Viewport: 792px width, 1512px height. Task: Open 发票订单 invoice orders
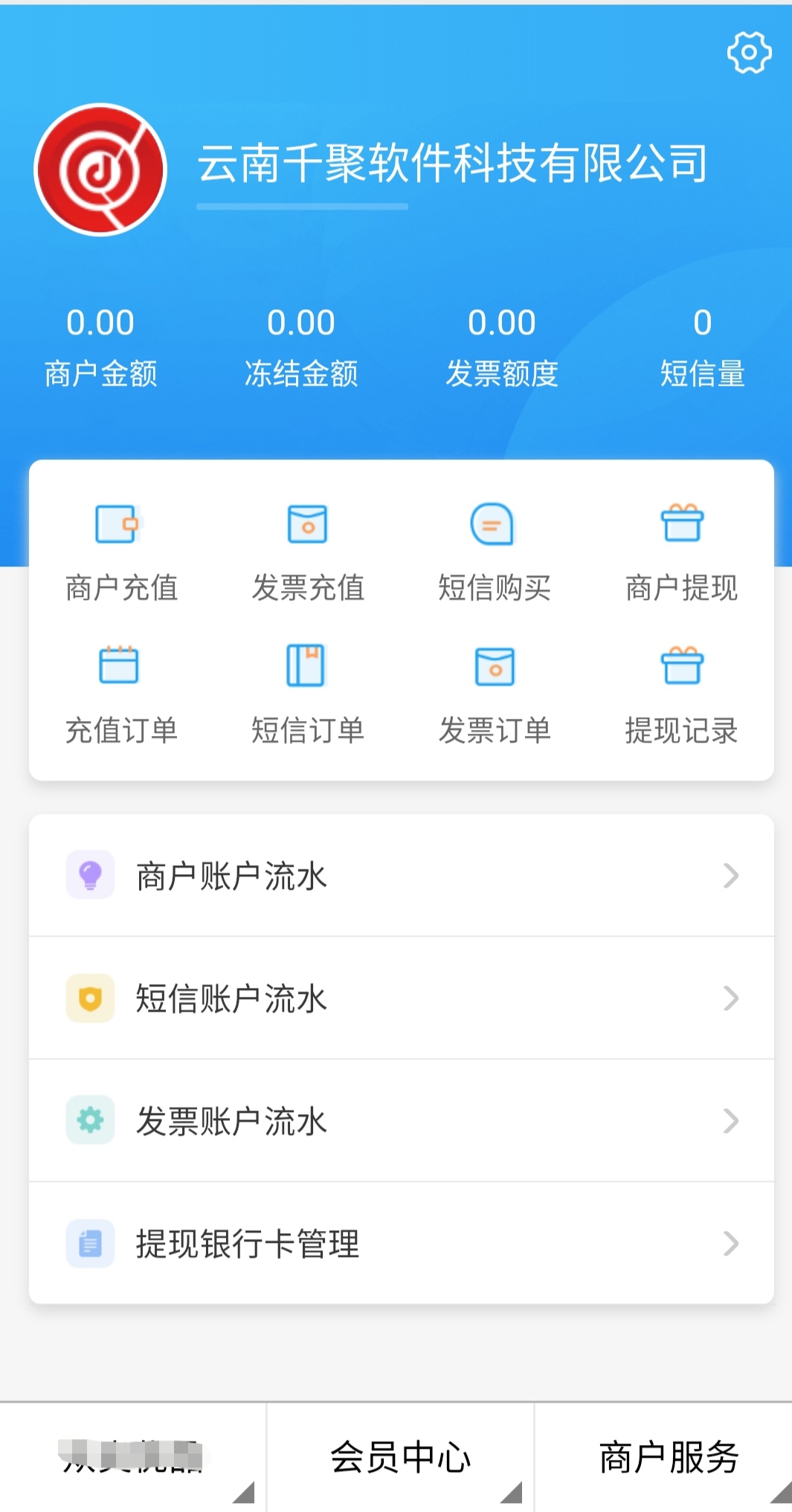(494, 694)
